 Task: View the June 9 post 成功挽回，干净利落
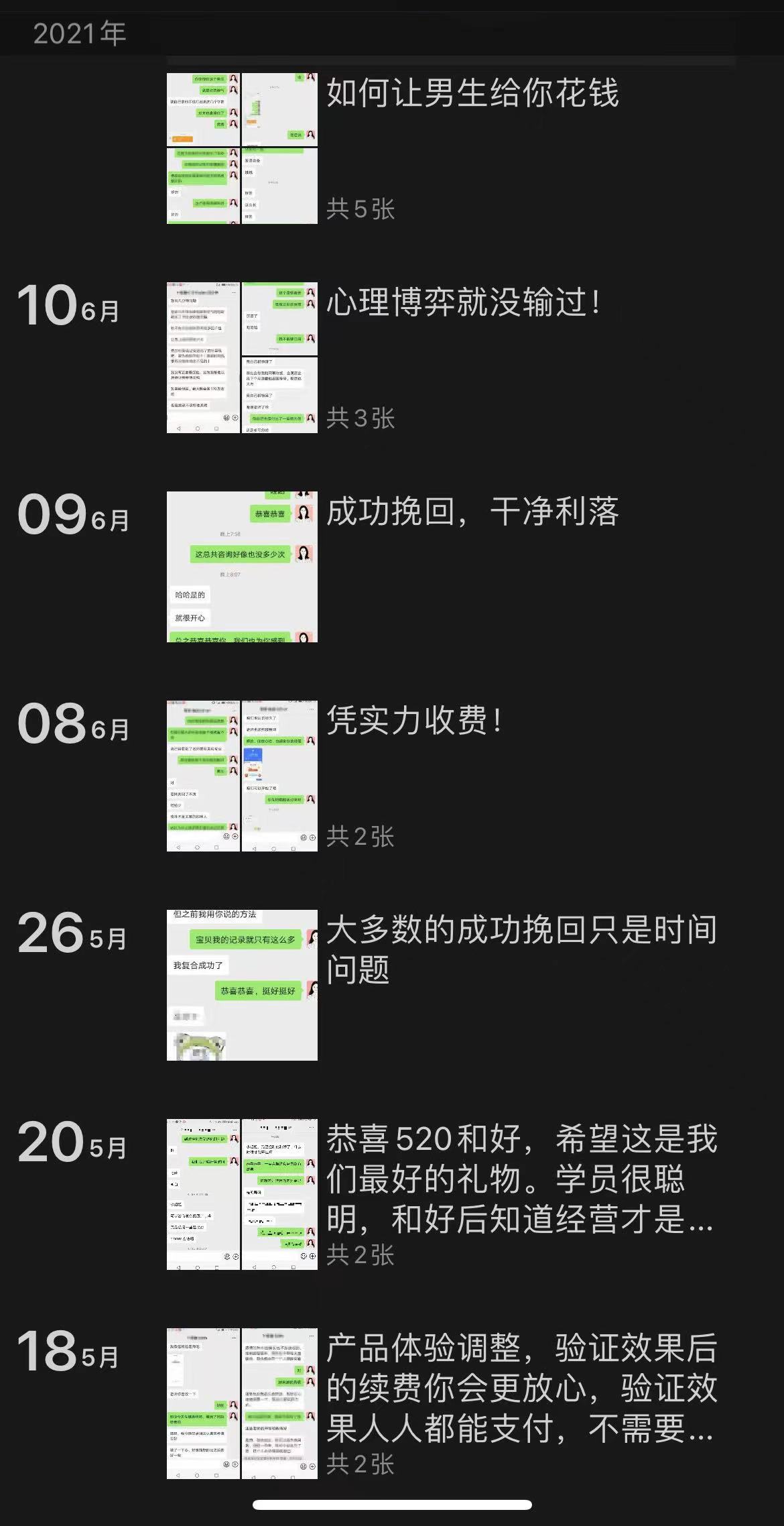coord(472,512)
